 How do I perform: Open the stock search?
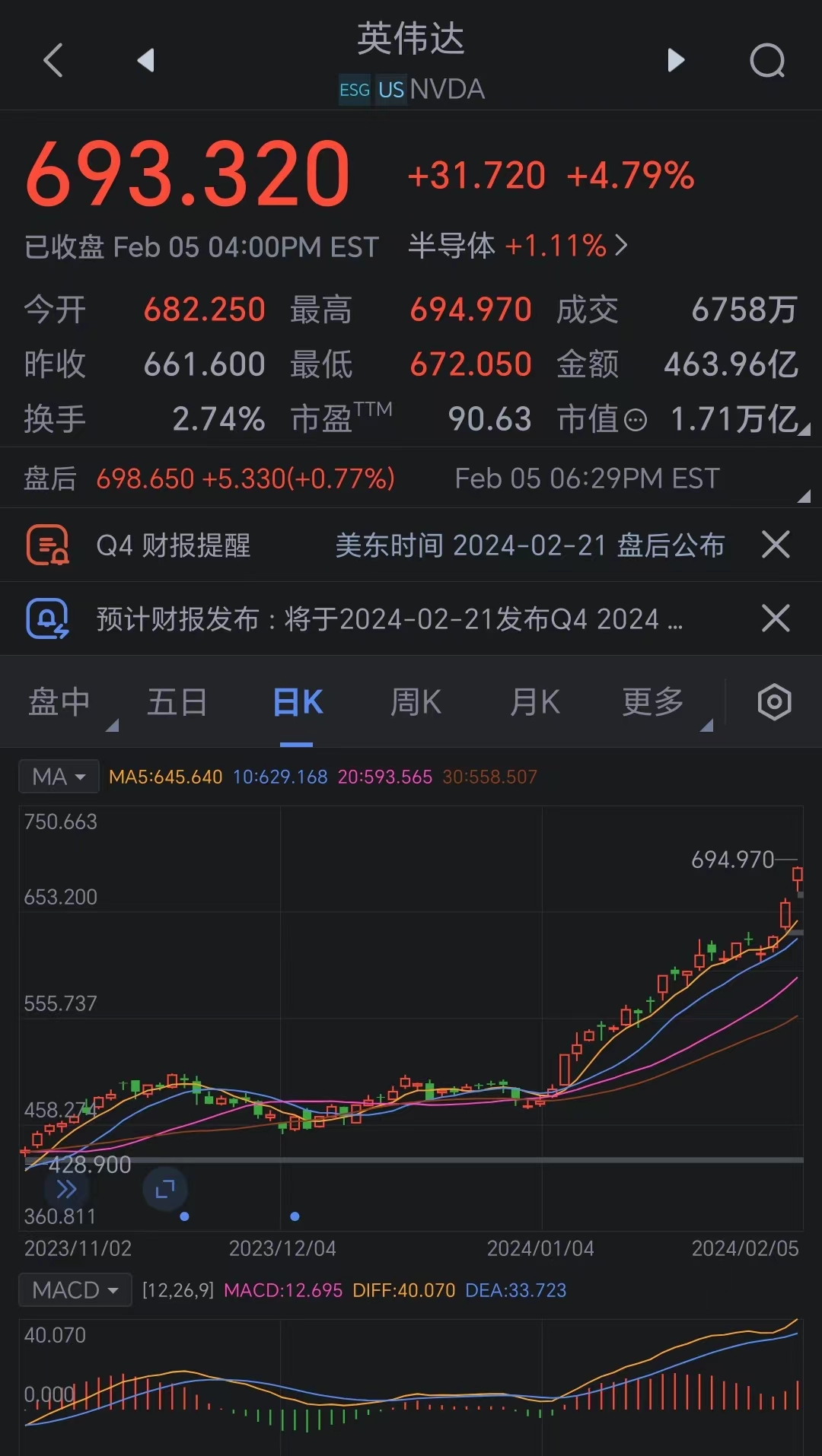click(767, 60)
